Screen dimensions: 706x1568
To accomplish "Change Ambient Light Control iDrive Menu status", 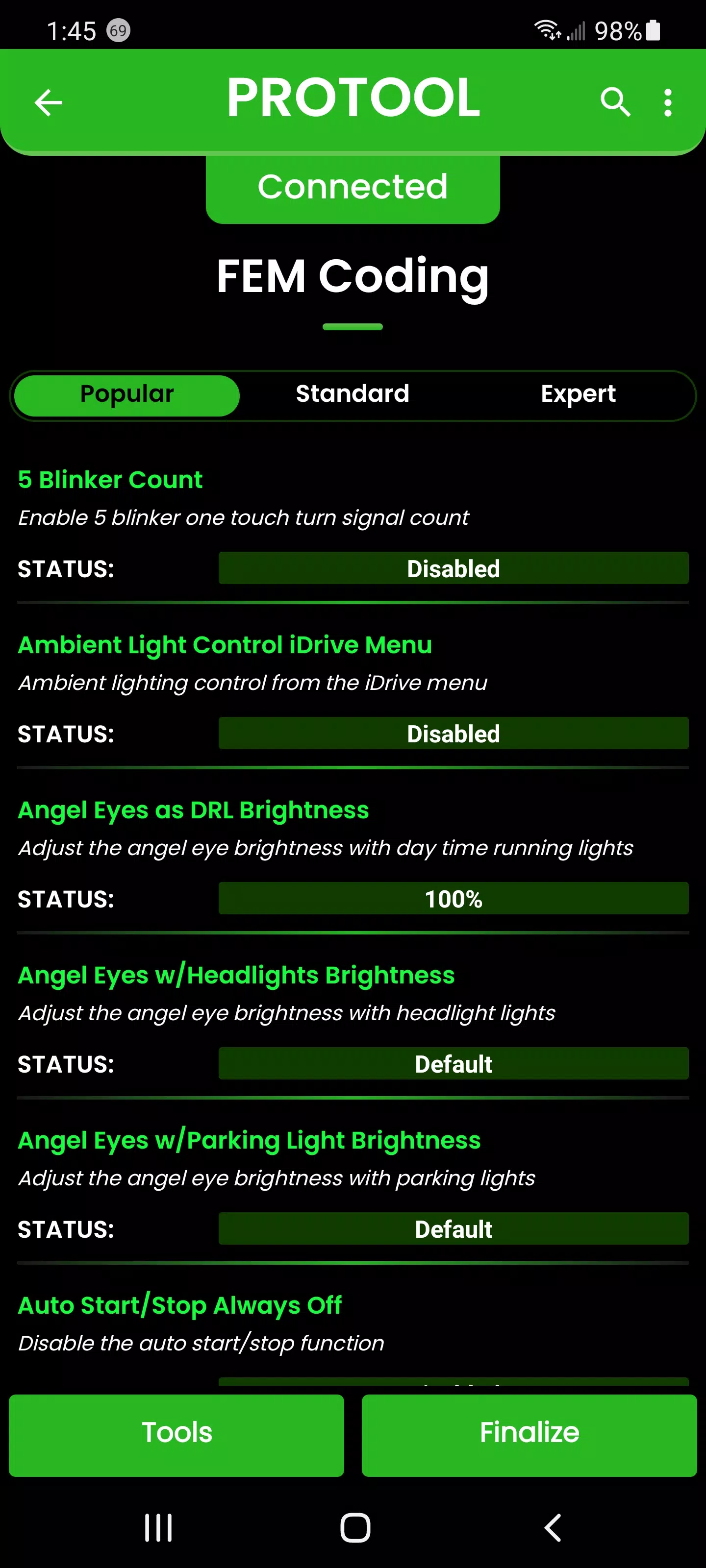I will click(453, 734).
